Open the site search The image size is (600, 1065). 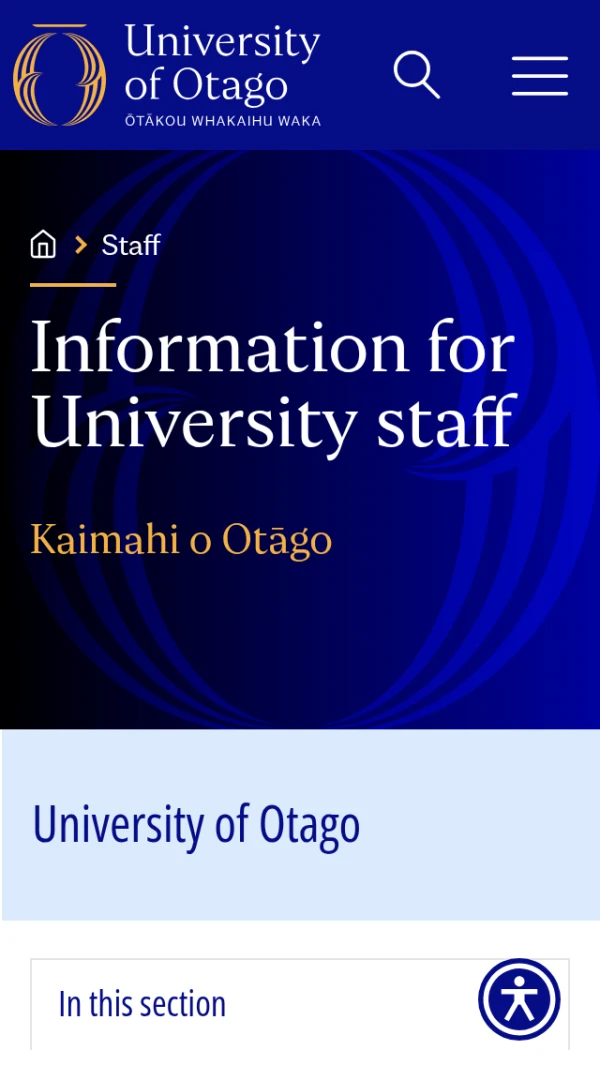tap(416, 75)
